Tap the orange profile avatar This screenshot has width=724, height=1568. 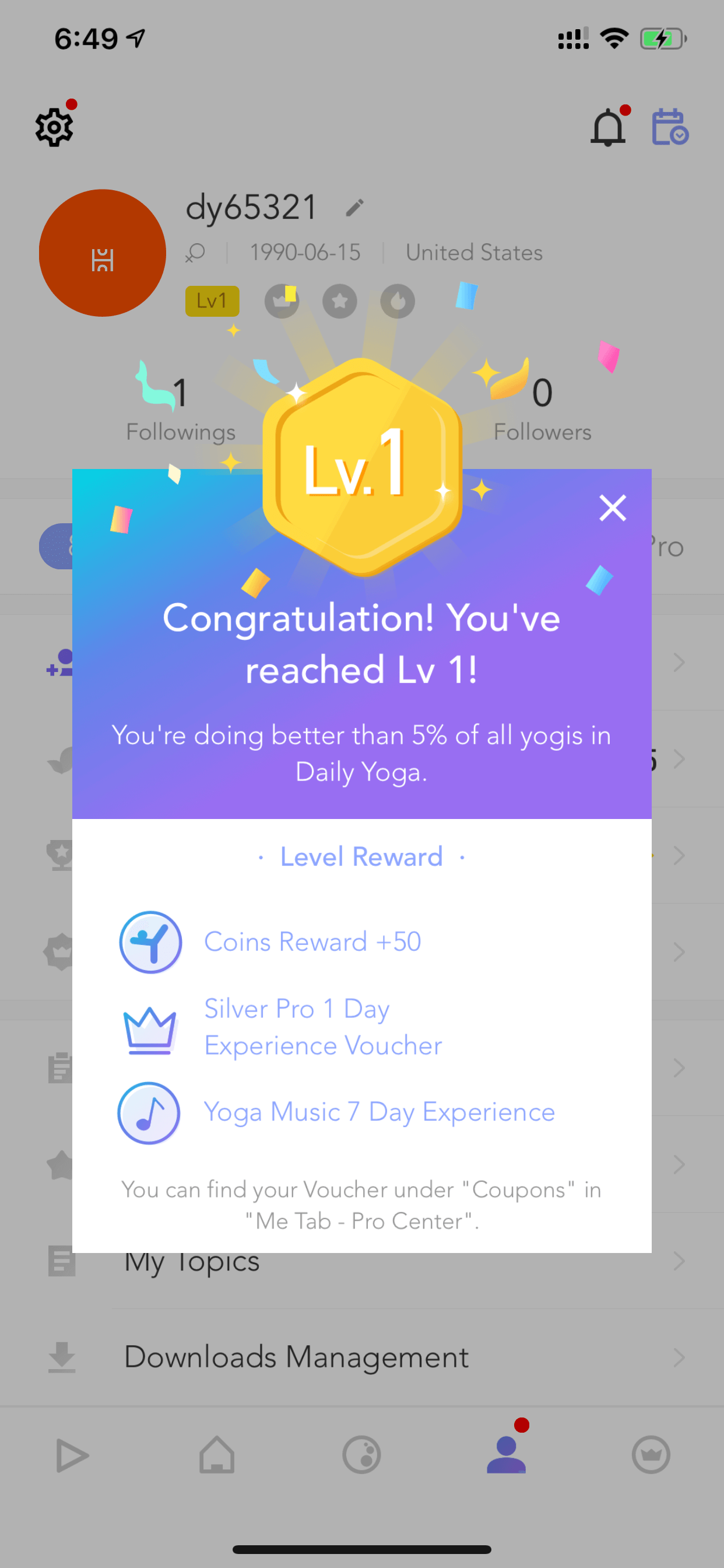(x=102, y=253)
